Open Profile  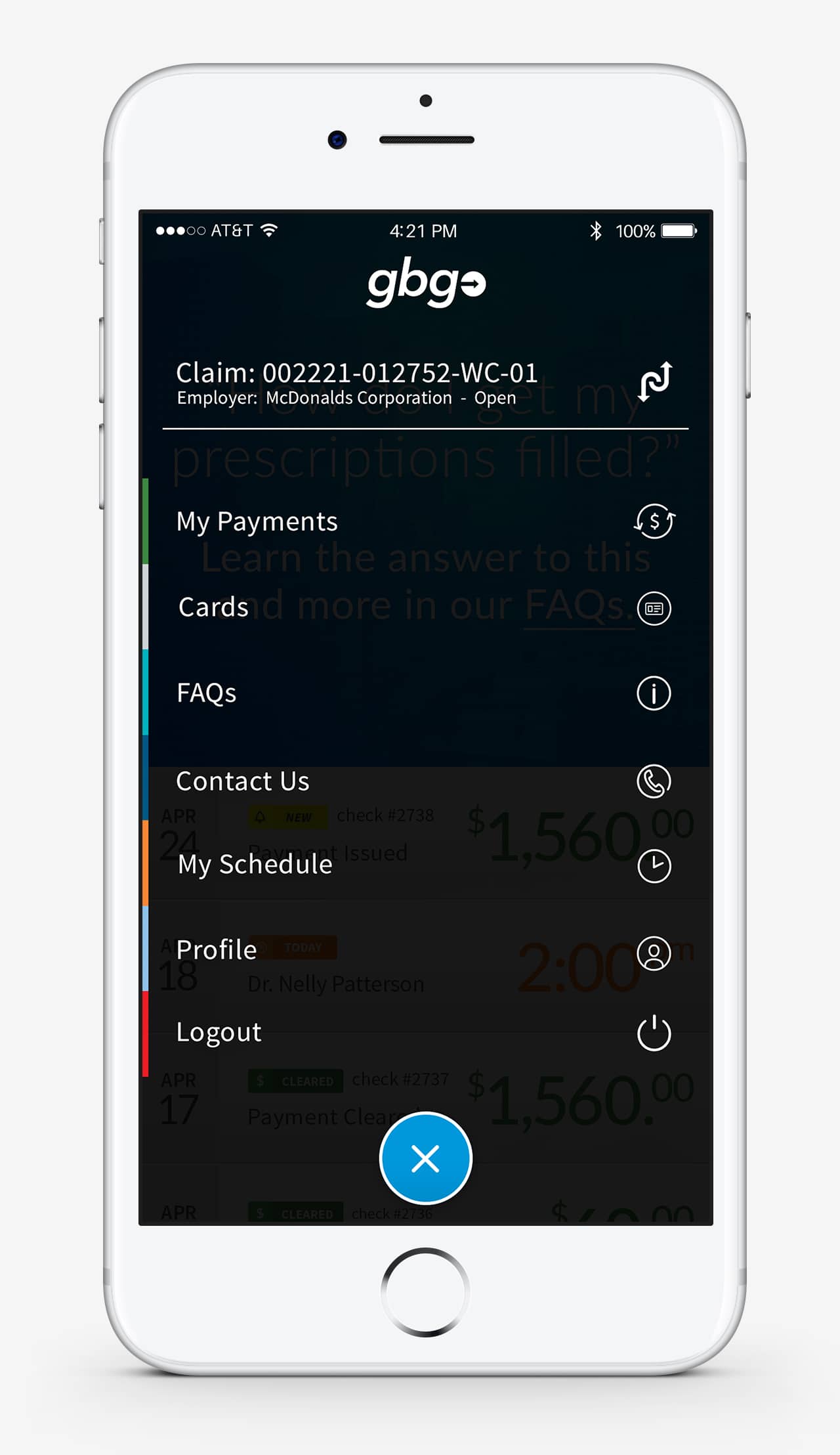425,950
